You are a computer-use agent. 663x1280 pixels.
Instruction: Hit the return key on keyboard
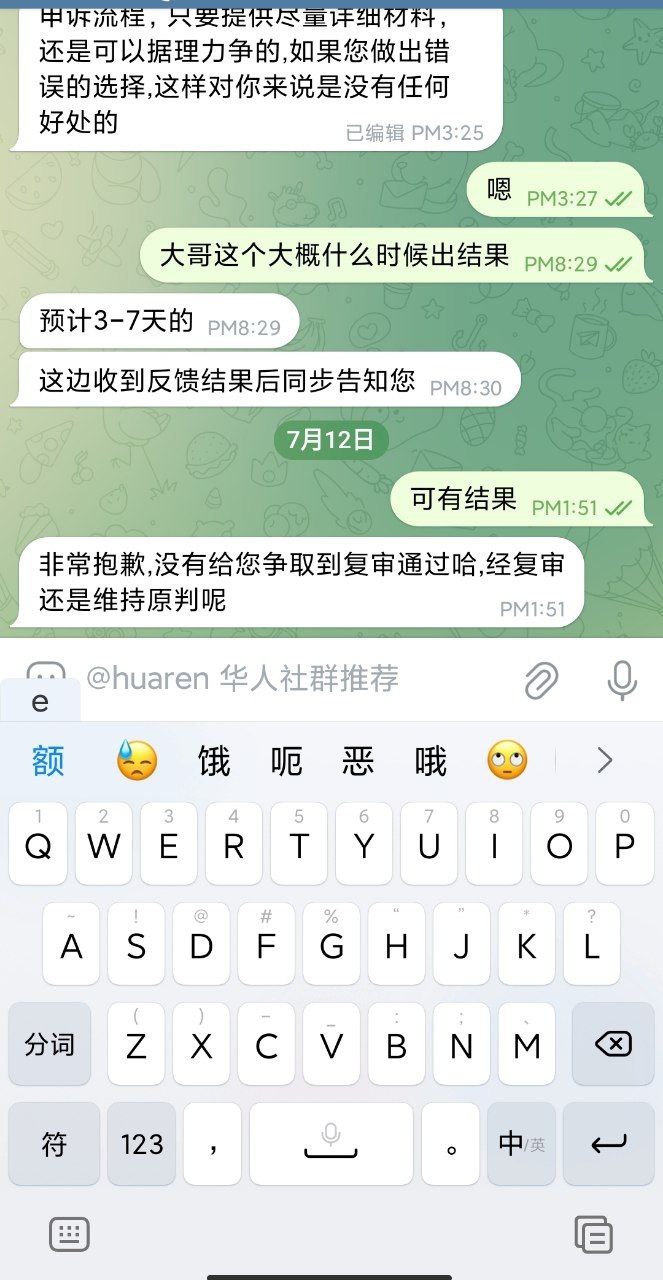point(608,1144)
